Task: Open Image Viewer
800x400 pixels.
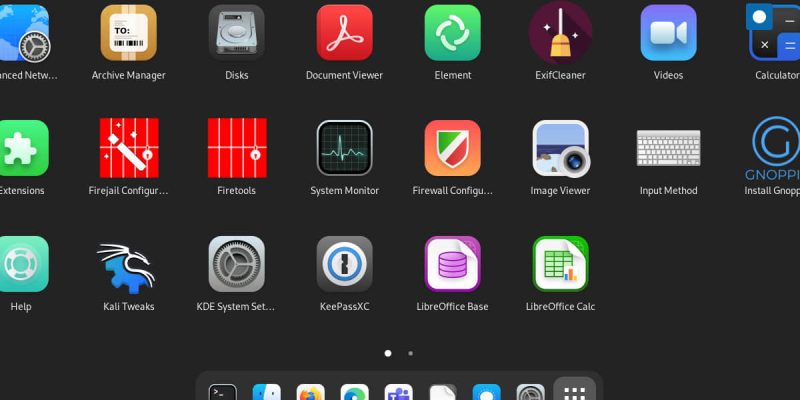Action: coord(560,148)
